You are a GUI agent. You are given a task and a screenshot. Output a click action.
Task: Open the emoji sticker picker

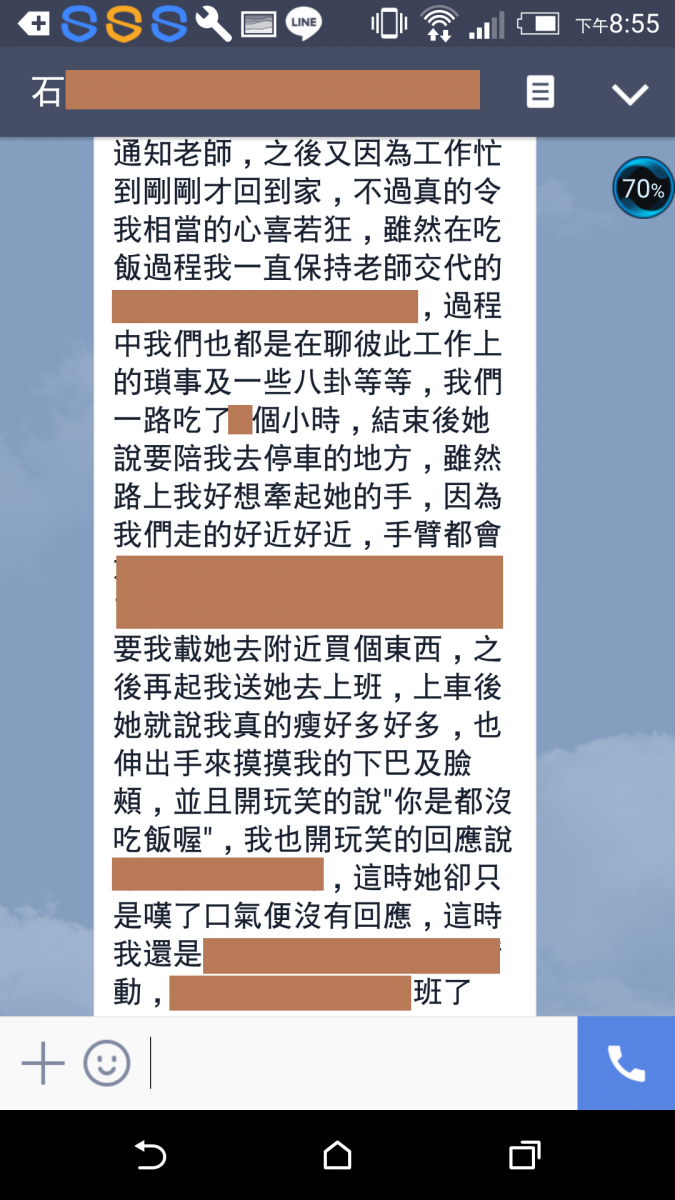106,1062
